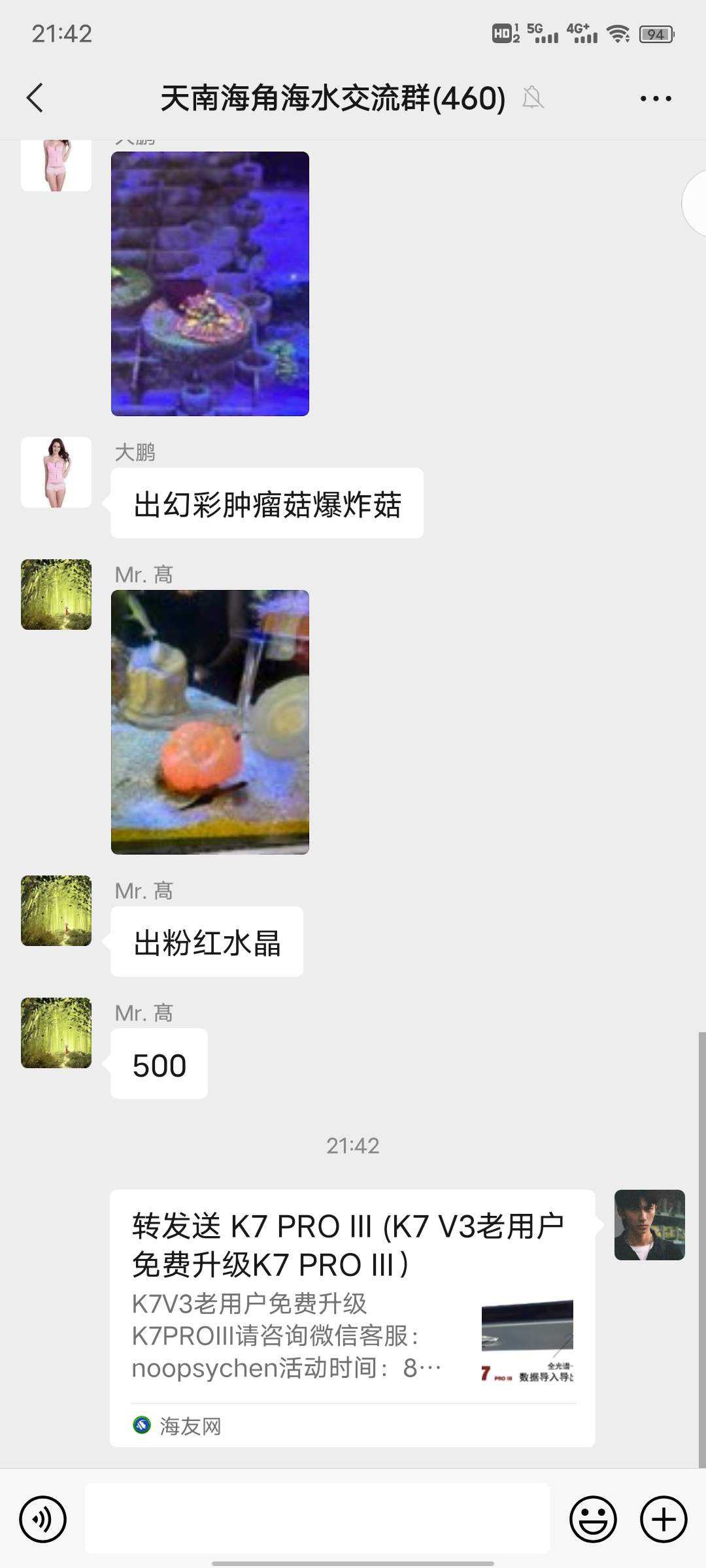Open the emoji picker
Viewport: 706px width, 1568px height.
click(593, 1519)
